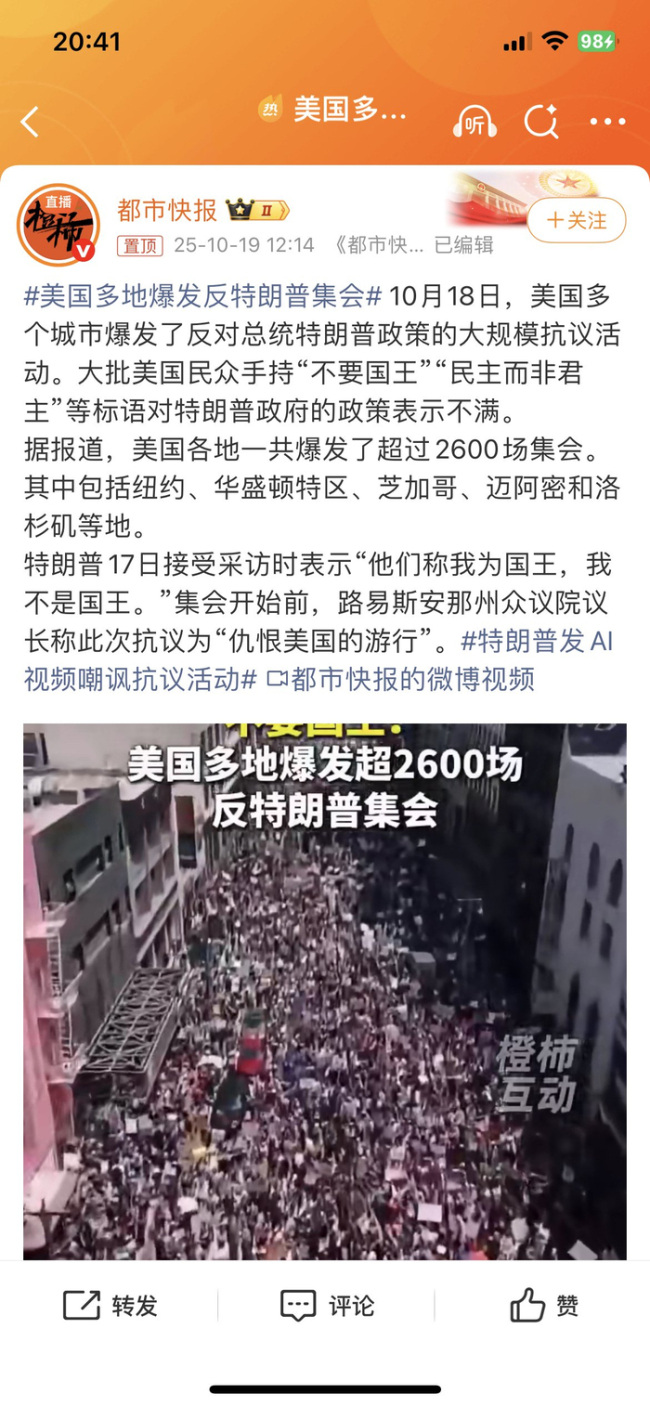The height and width of the screenshot is (1407, 650).
Task: Repost this post via 转发
Action: 110,1305
